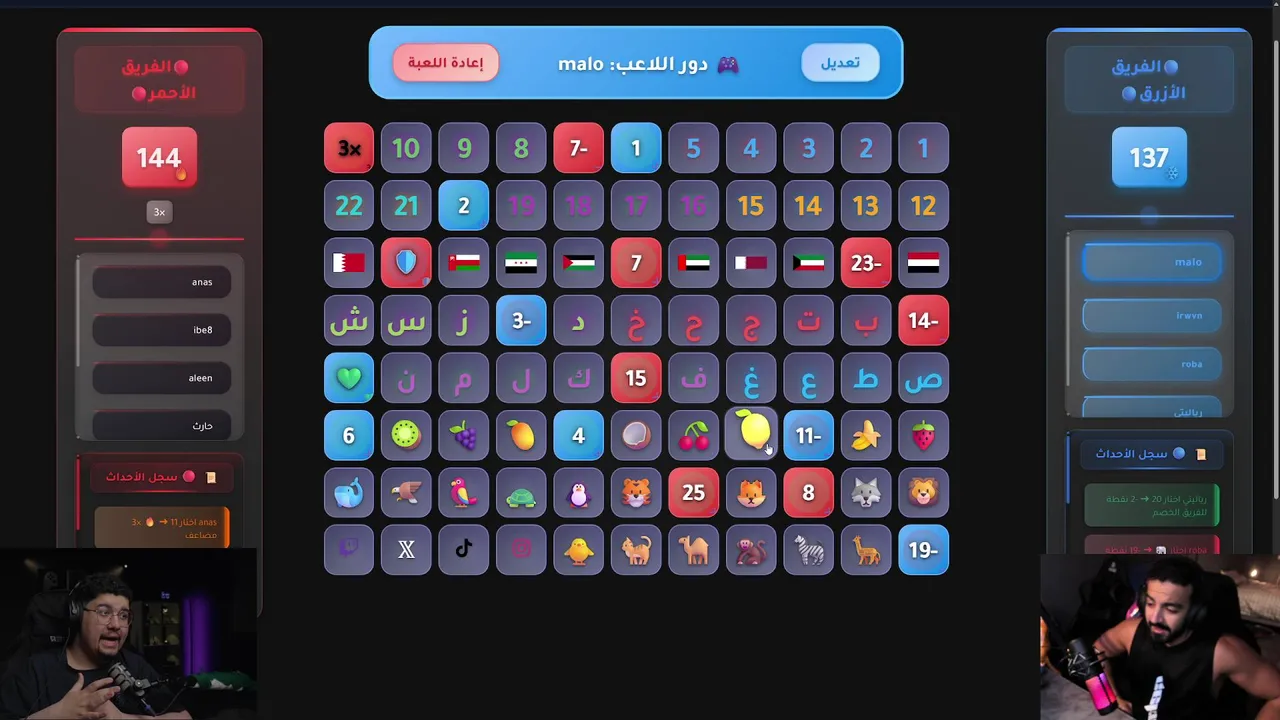Select the zebra tile
The height and width of the screenshot is (720, 1280).
[808, 550]
